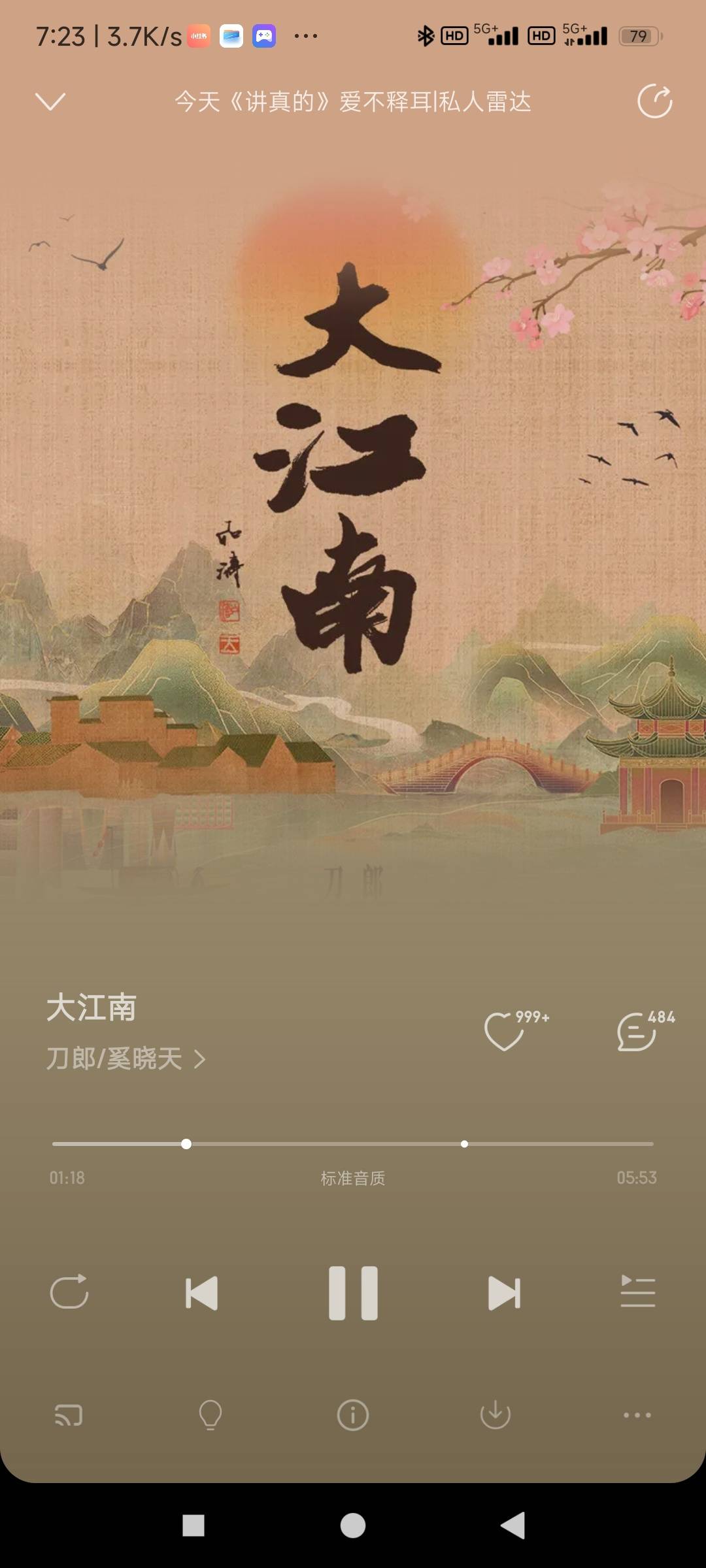Return to the system home screen
The image size is (706, 1568).
tap(353, 1526)
